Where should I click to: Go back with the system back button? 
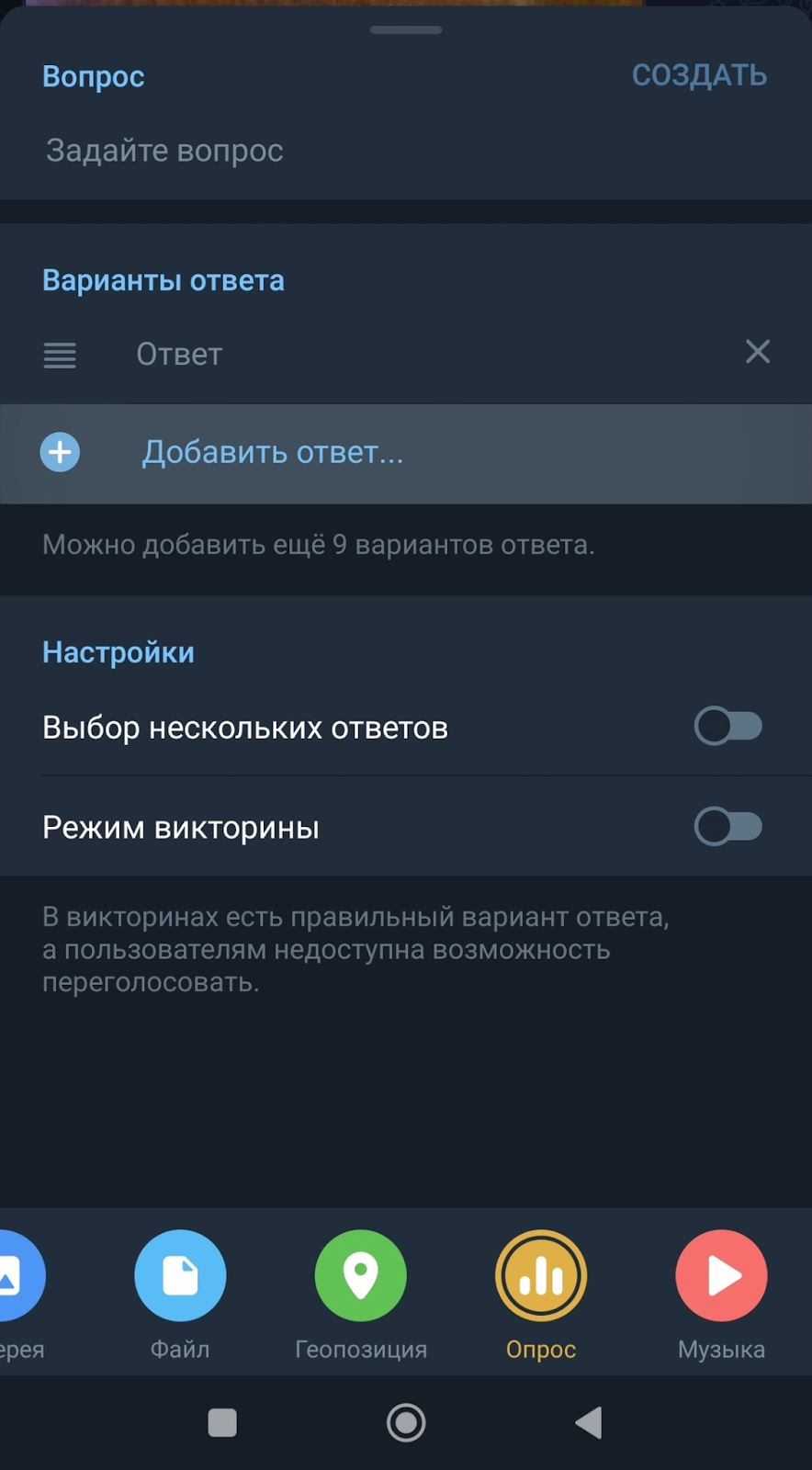(588, 1422)
